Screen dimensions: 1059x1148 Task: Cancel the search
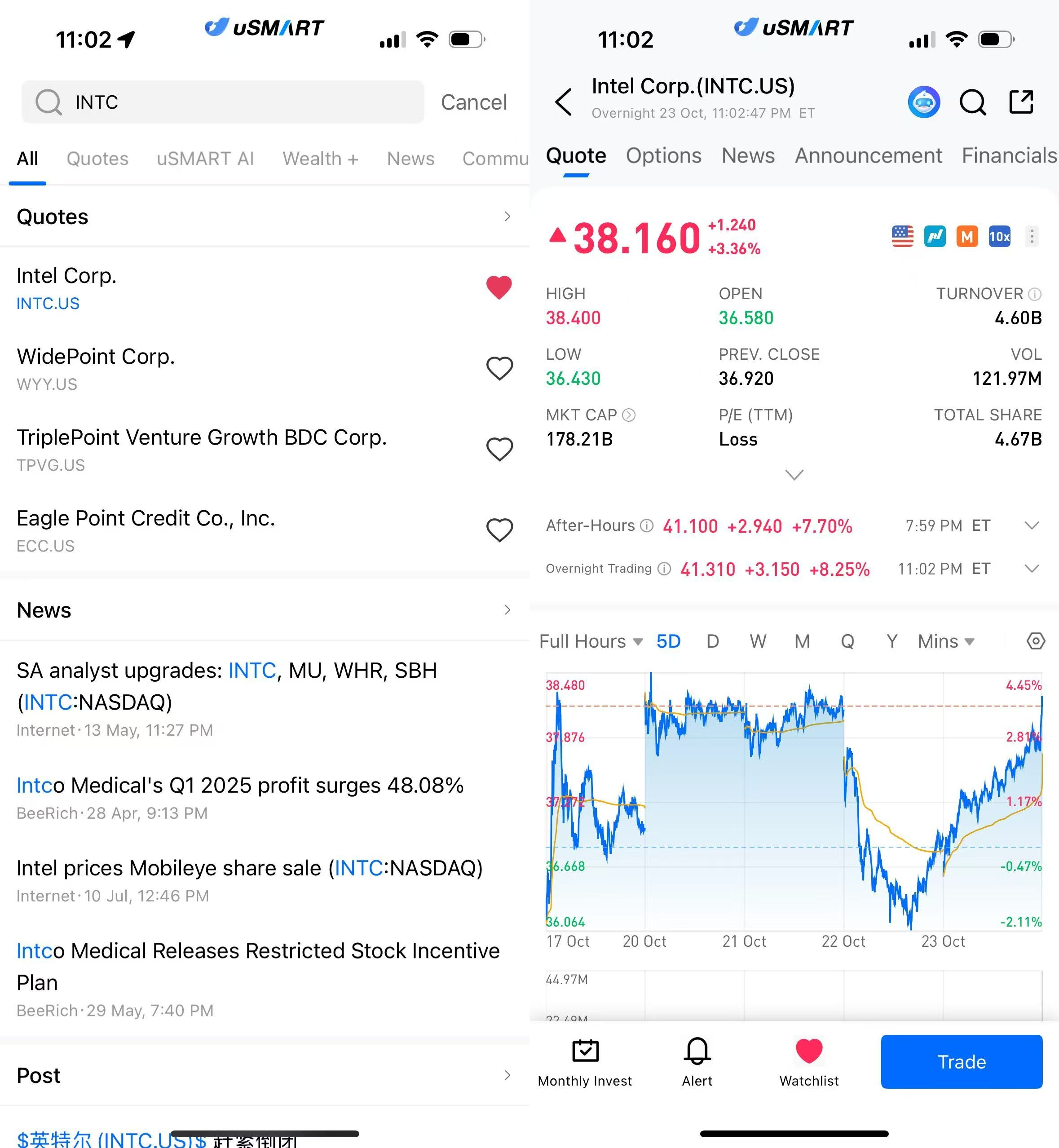click(x=473, y=102)
